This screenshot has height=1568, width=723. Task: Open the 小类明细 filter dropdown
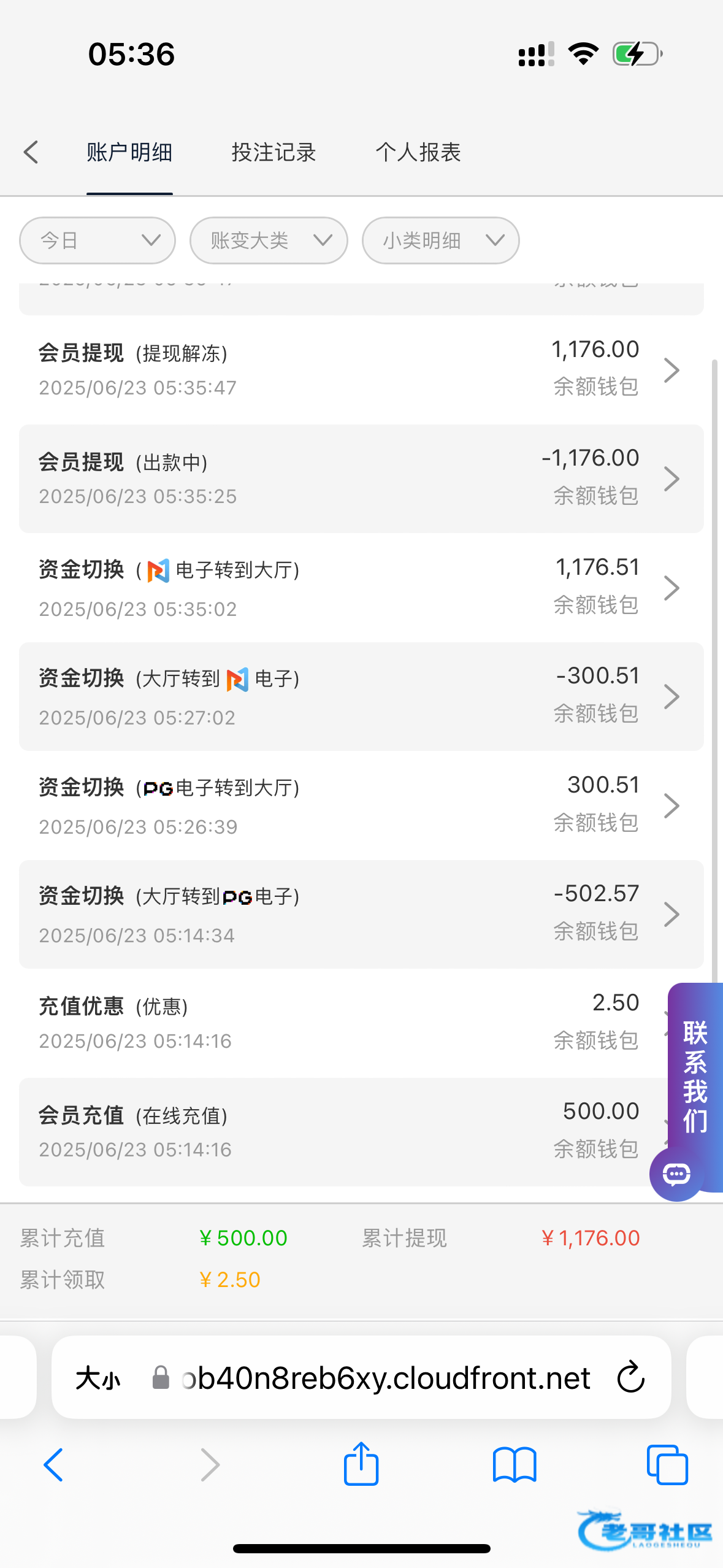pos(440,240)
